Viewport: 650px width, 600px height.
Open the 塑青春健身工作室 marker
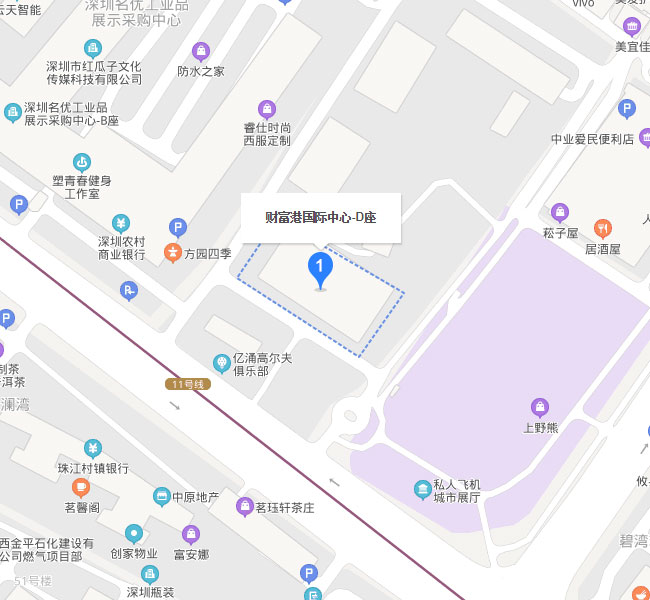[82, 161]
